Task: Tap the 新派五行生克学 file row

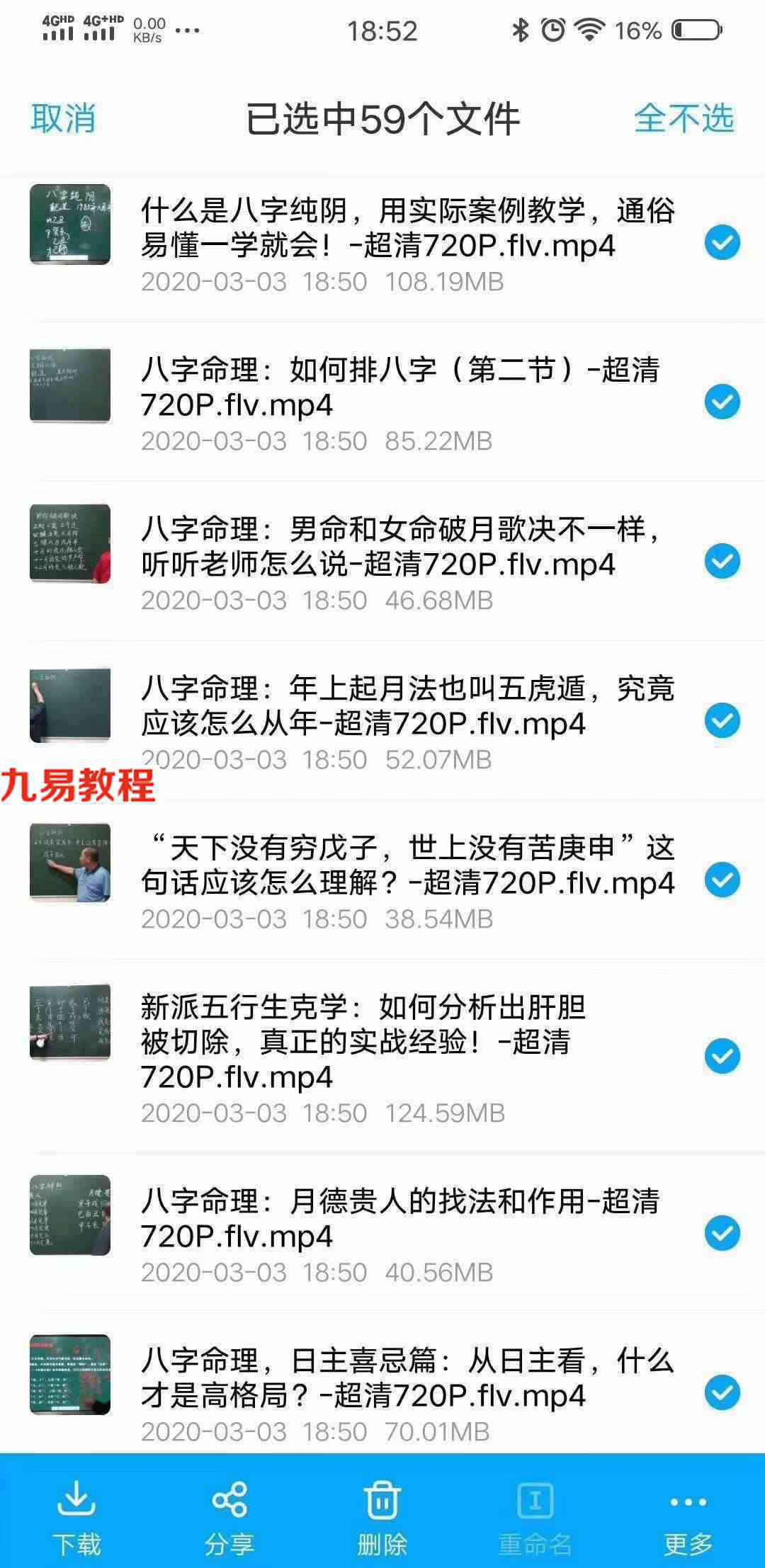Action: 382,1057
